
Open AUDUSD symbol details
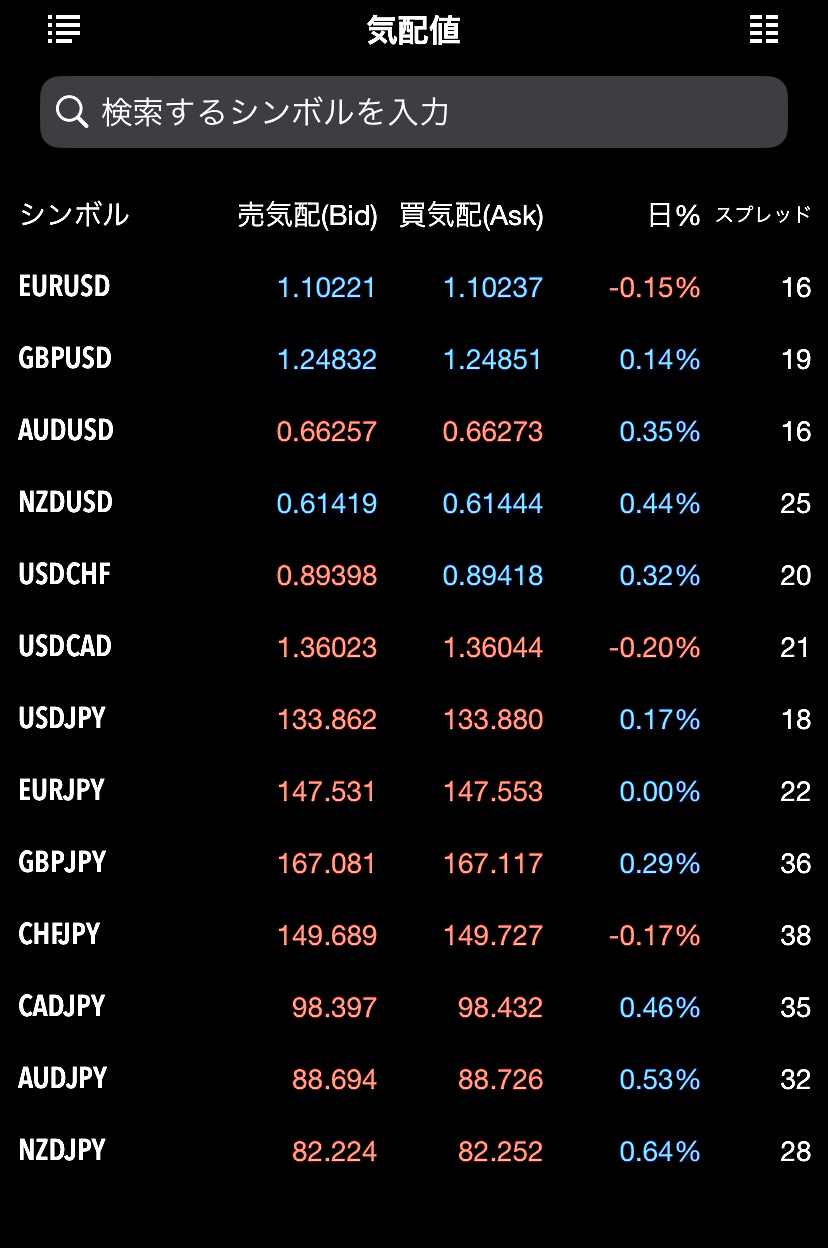pos(414,432)
